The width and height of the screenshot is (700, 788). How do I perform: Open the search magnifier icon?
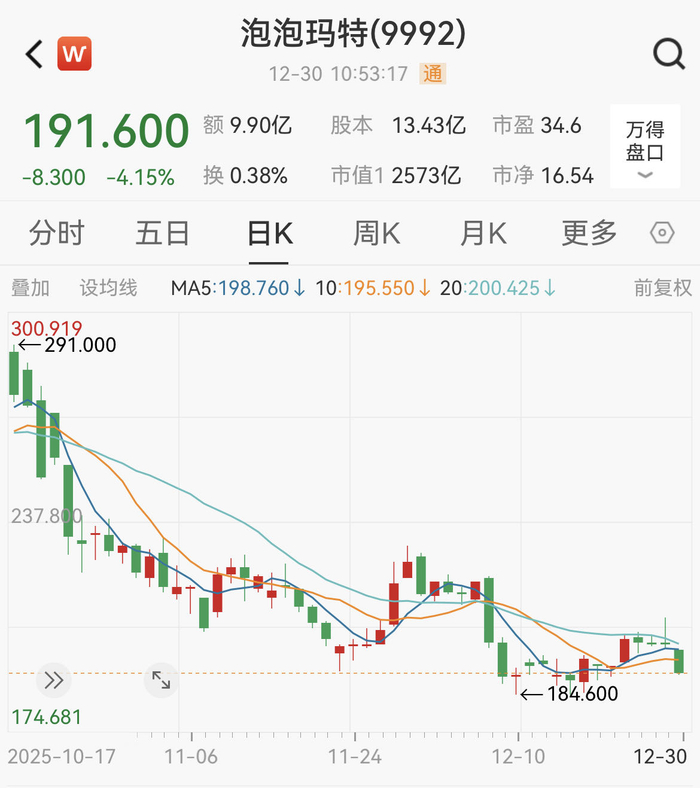[668, 53]
